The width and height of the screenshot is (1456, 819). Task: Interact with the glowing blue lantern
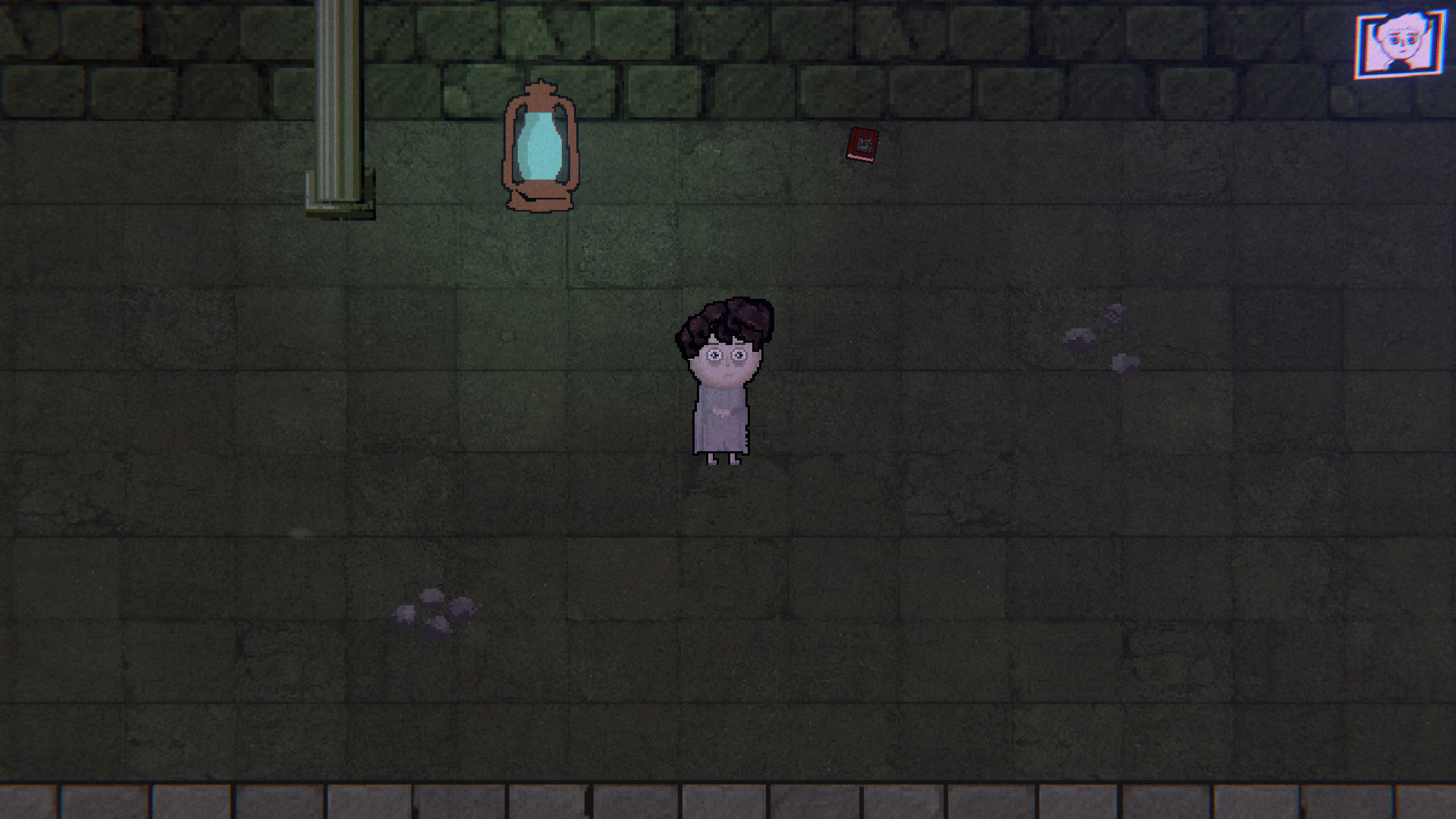[x=540, y=148]
